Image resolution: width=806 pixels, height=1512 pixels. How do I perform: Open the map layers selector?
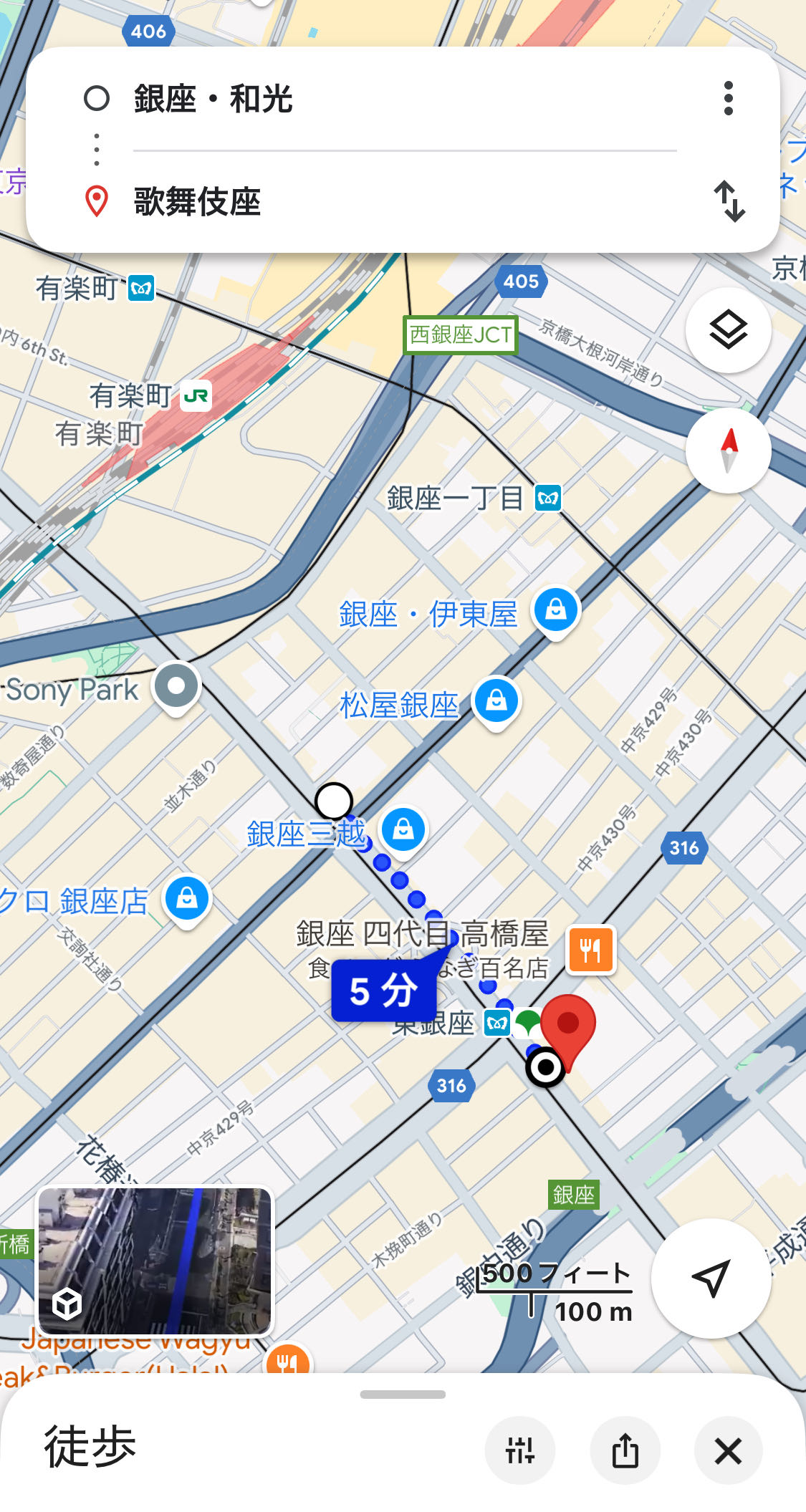728,330
